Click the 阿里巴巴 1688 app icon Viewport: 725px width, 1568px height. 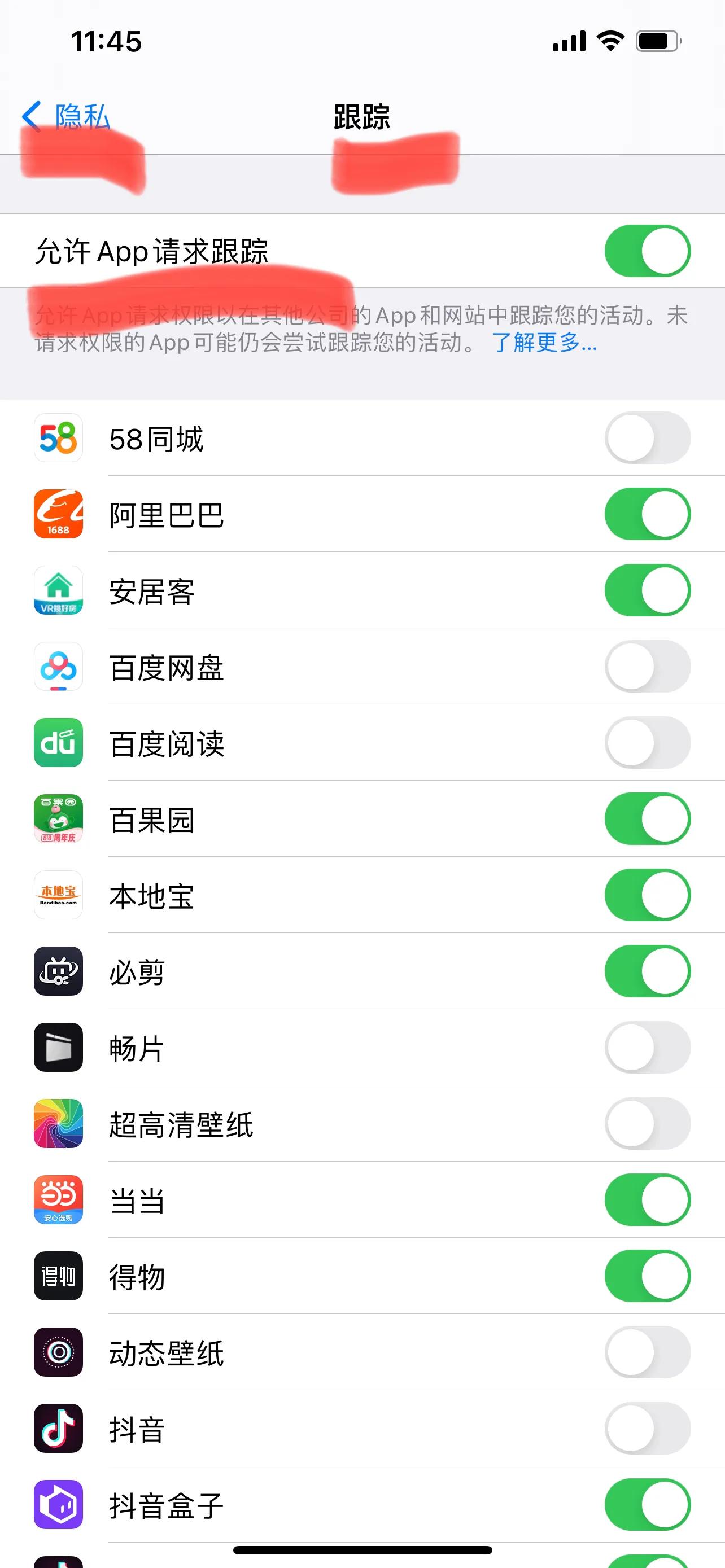point(58,514)
